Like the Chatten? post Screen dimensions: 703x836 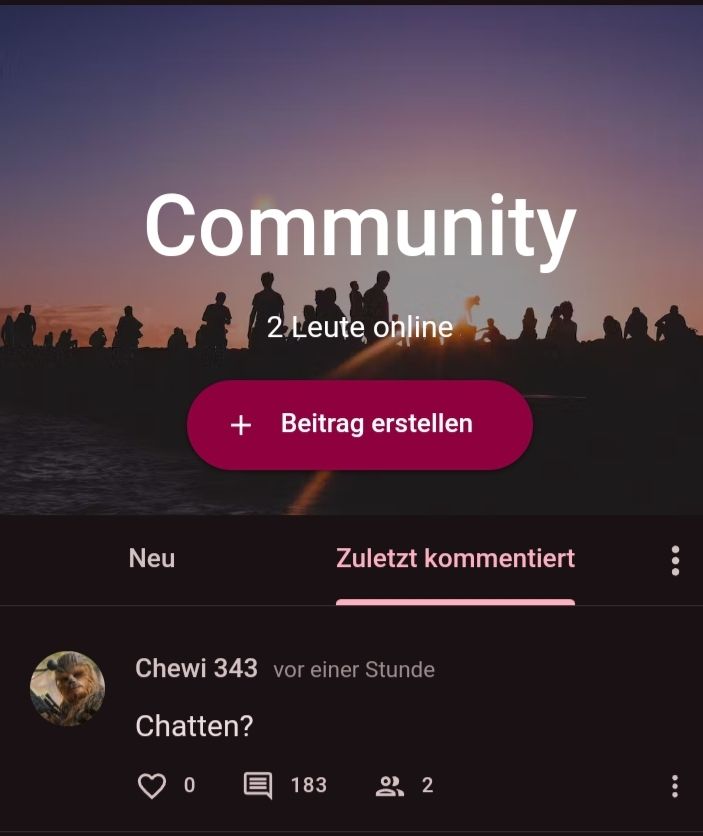pos(152,786)
